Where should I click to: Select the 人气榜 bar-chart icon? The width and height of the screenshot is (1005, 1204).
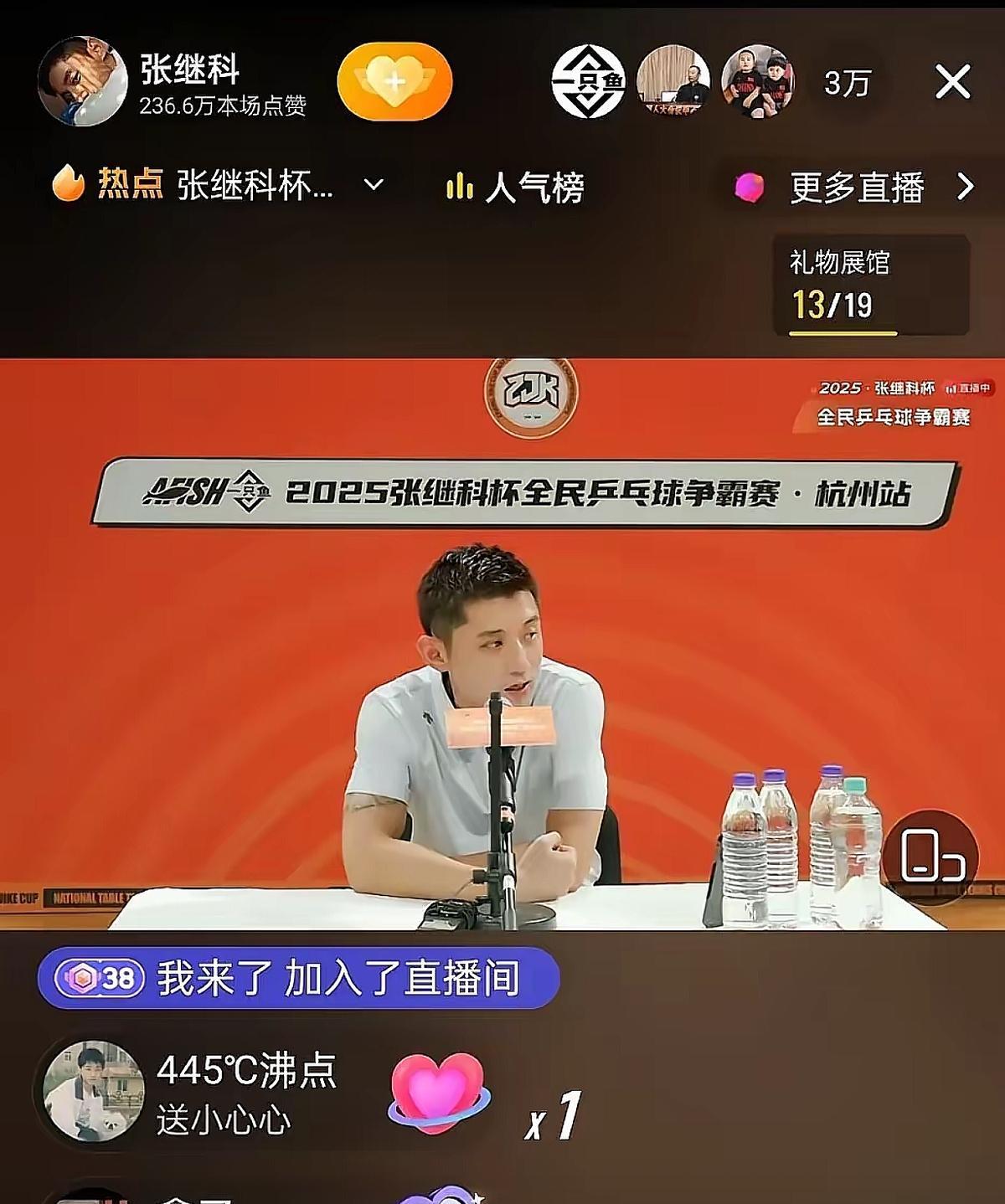[x=459, y=188]
